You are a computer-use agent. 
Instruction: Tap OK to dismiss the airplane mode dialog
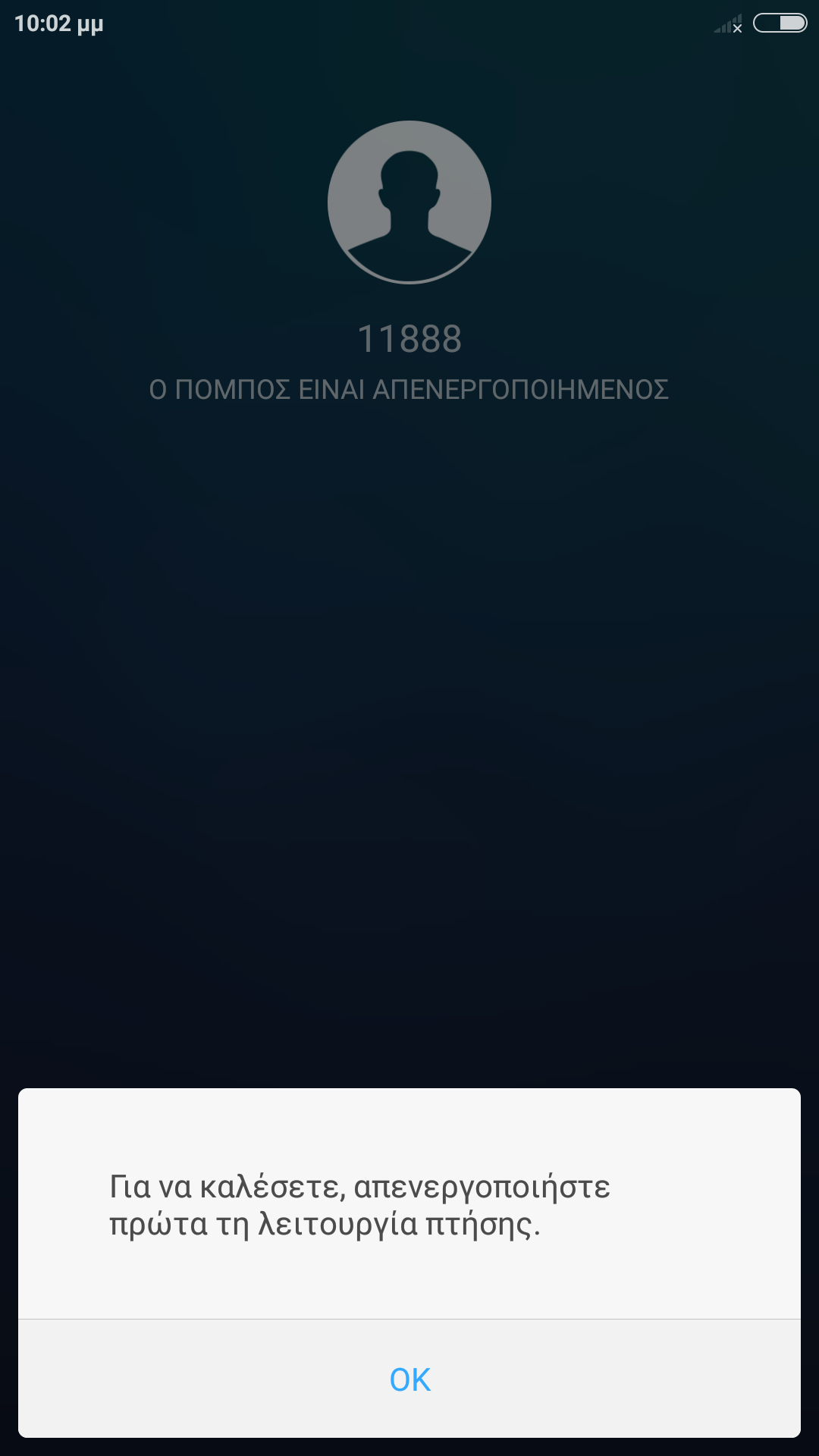pos(409,1379)
